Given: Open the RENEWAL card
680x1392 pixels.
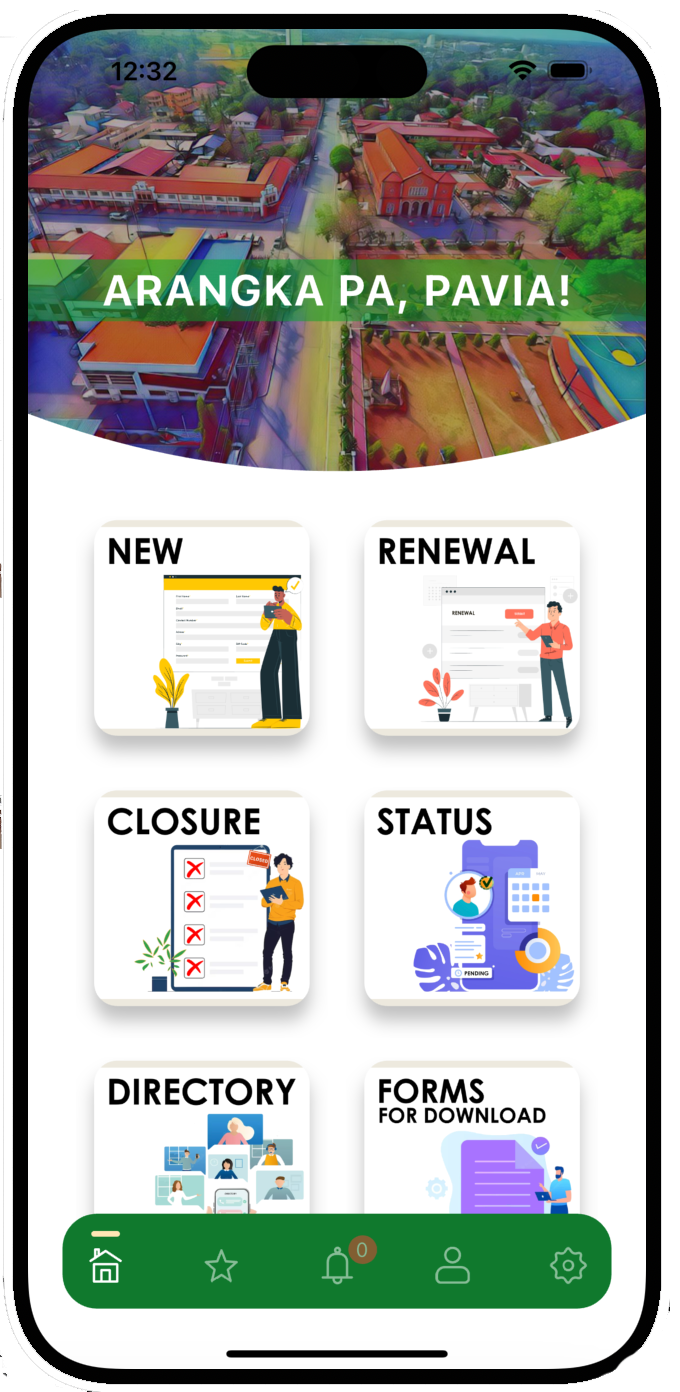Looking at the screenshot, I should pos(471,628).
